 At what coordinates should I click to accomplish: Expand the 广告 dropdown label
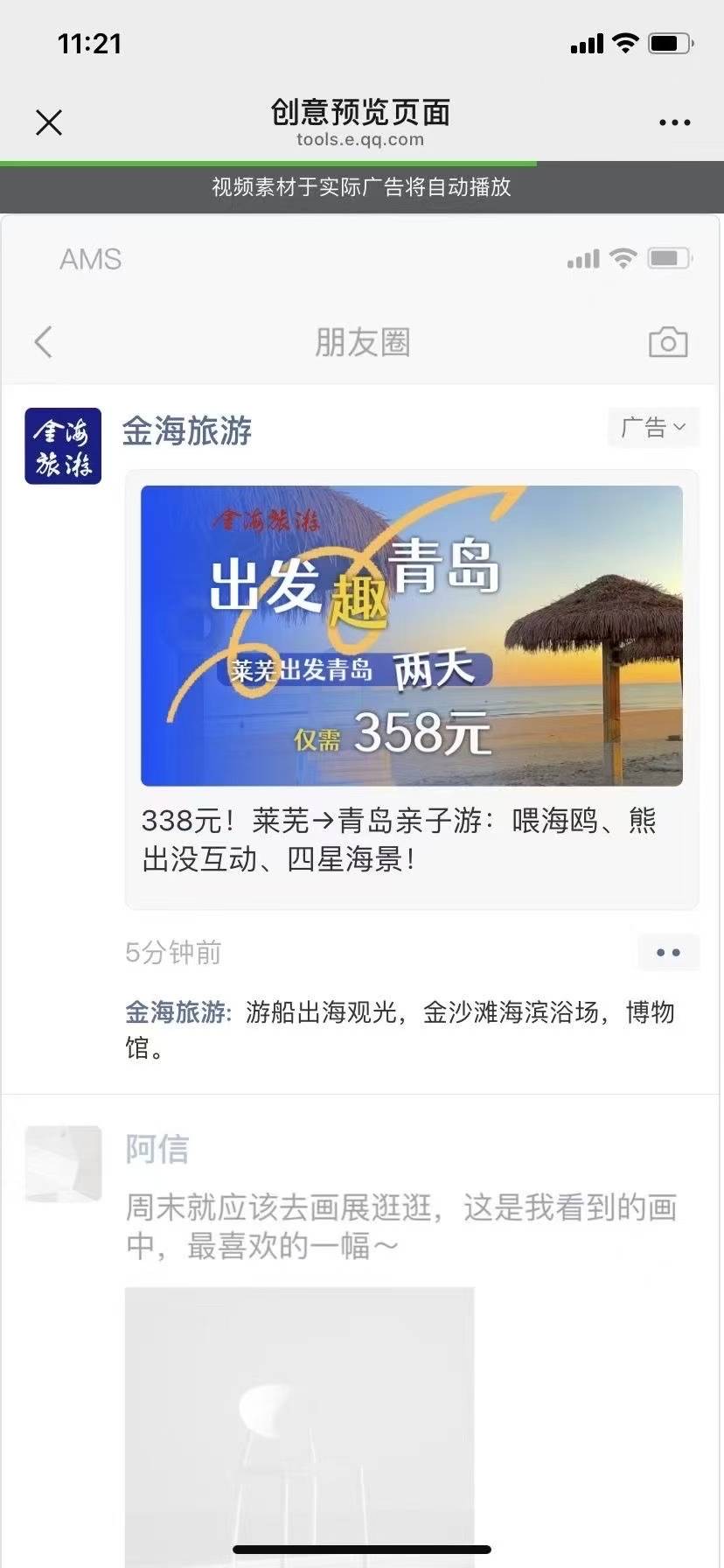point(653,428)
